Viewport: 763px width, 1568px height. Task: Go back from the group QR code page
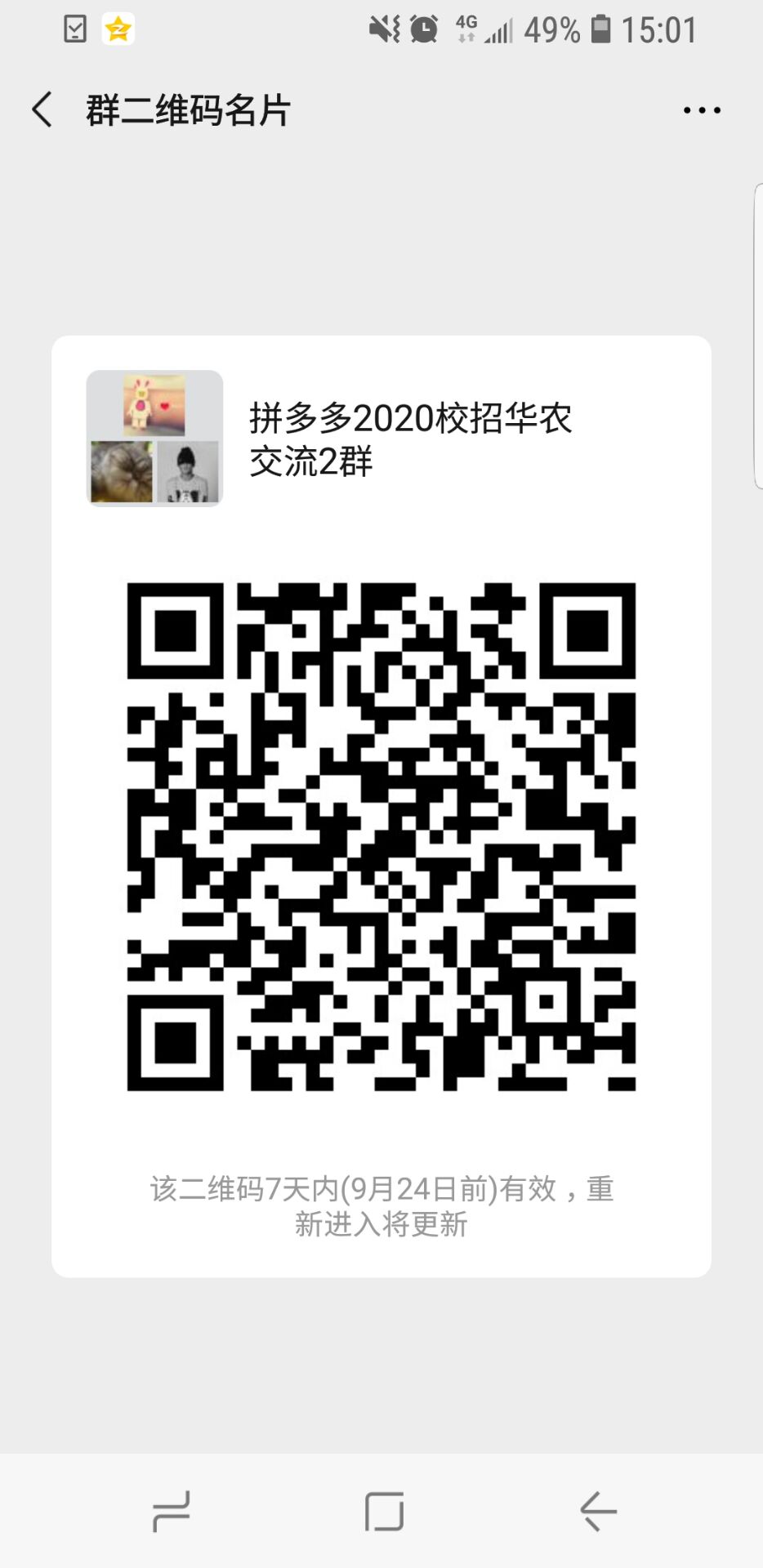click(42, 109)
